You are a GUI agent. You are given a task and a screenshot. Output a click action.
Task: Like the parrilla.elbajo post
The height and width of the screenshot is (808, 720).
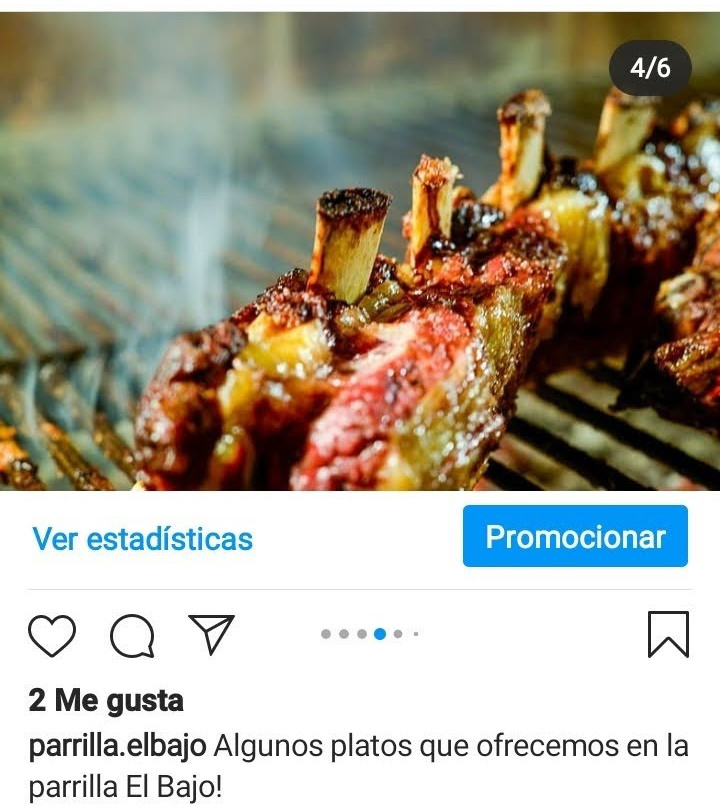click(x=52, y=635)
